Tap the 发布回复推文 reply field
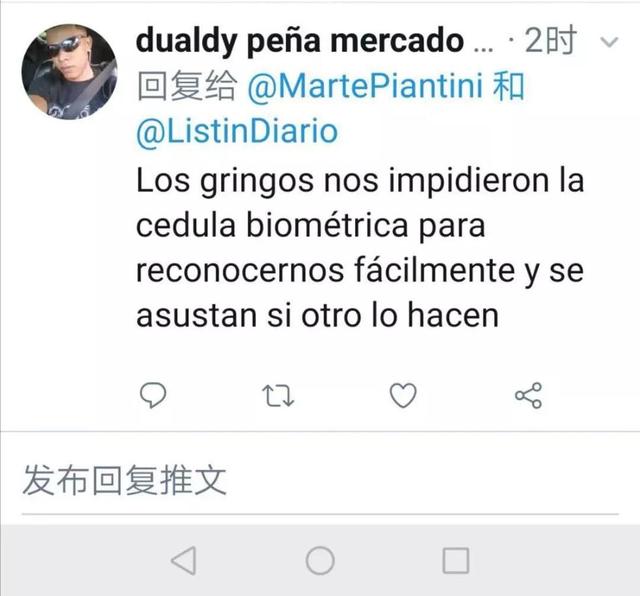 tap(300, 482)
